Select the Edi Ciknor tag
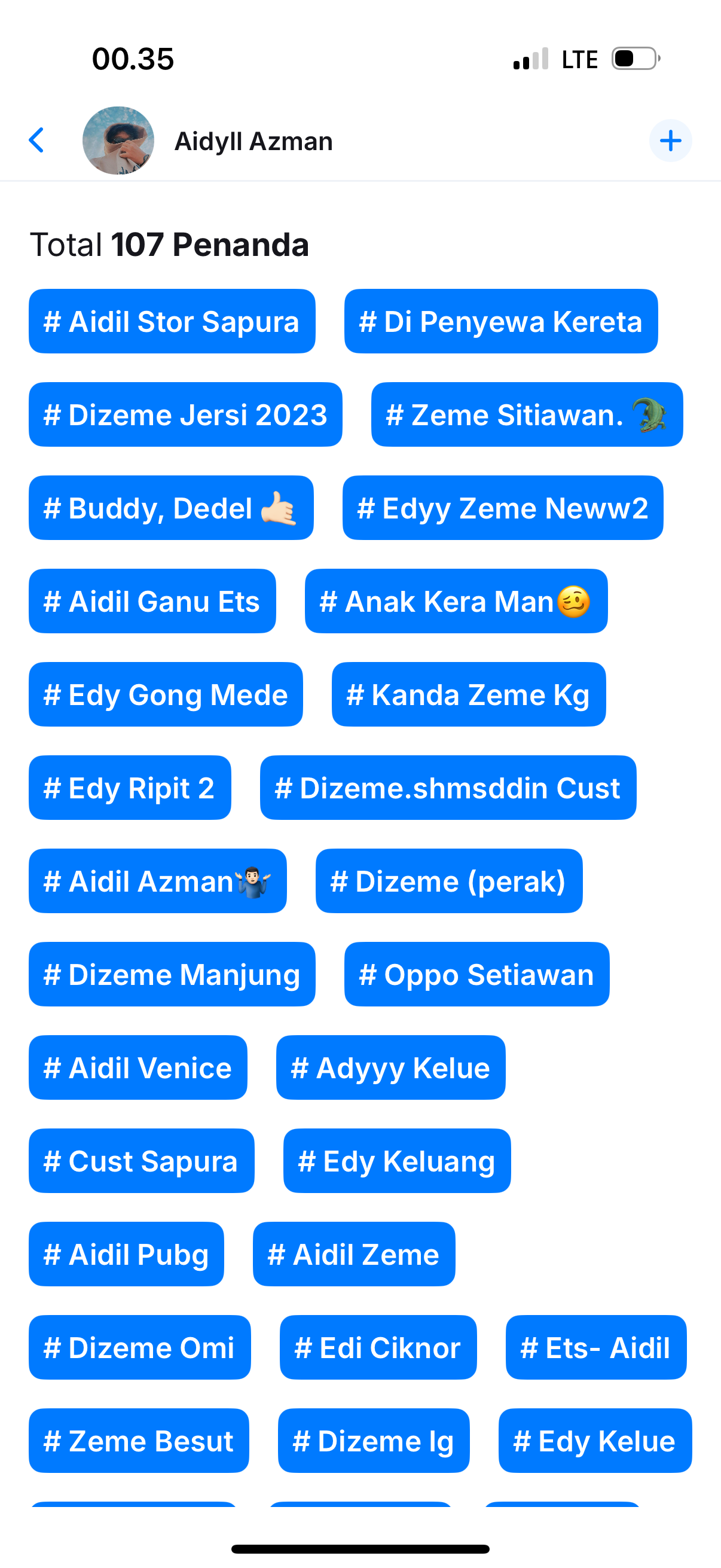The width and height of the screenshot is (721, 1568). tap(377, 1347)
